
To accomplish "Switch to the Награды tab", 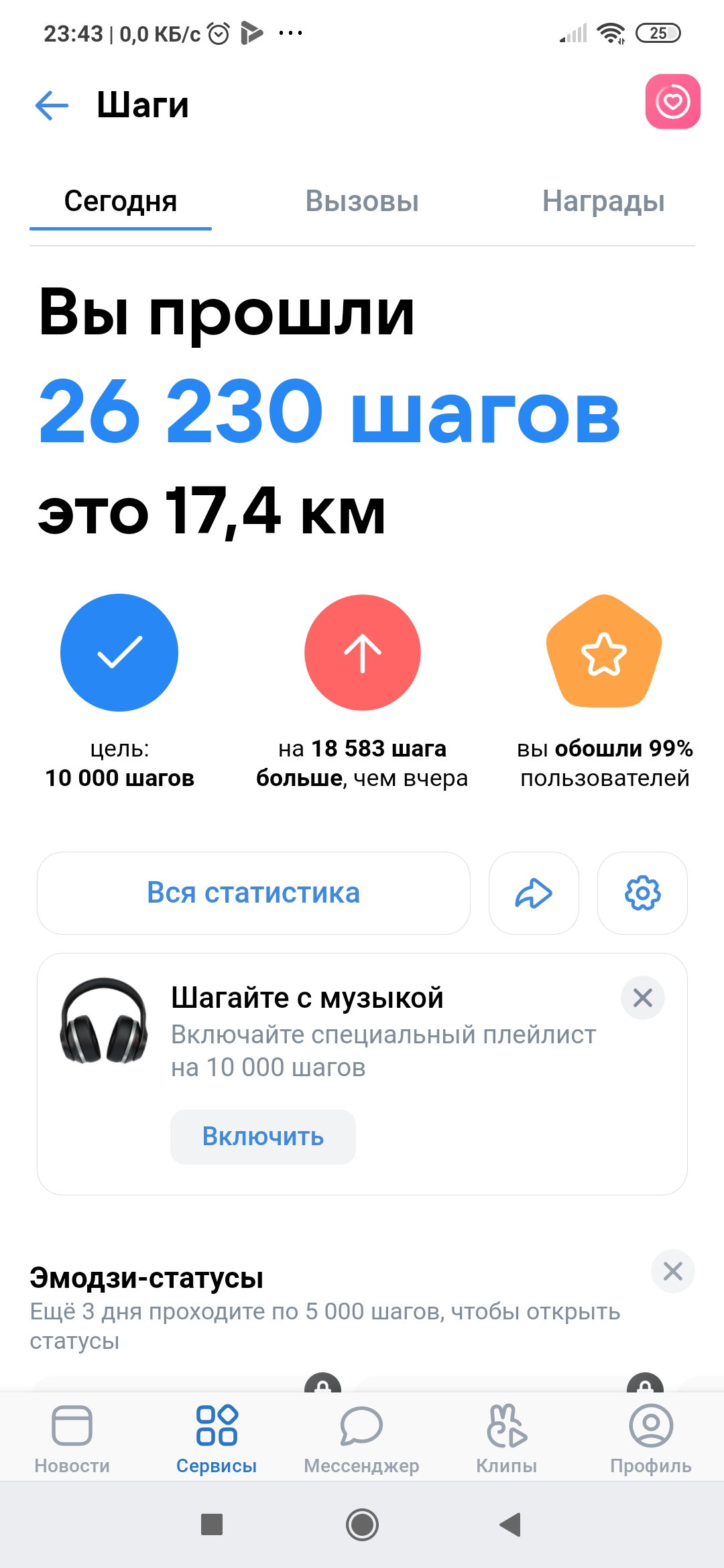I will 603,201.
